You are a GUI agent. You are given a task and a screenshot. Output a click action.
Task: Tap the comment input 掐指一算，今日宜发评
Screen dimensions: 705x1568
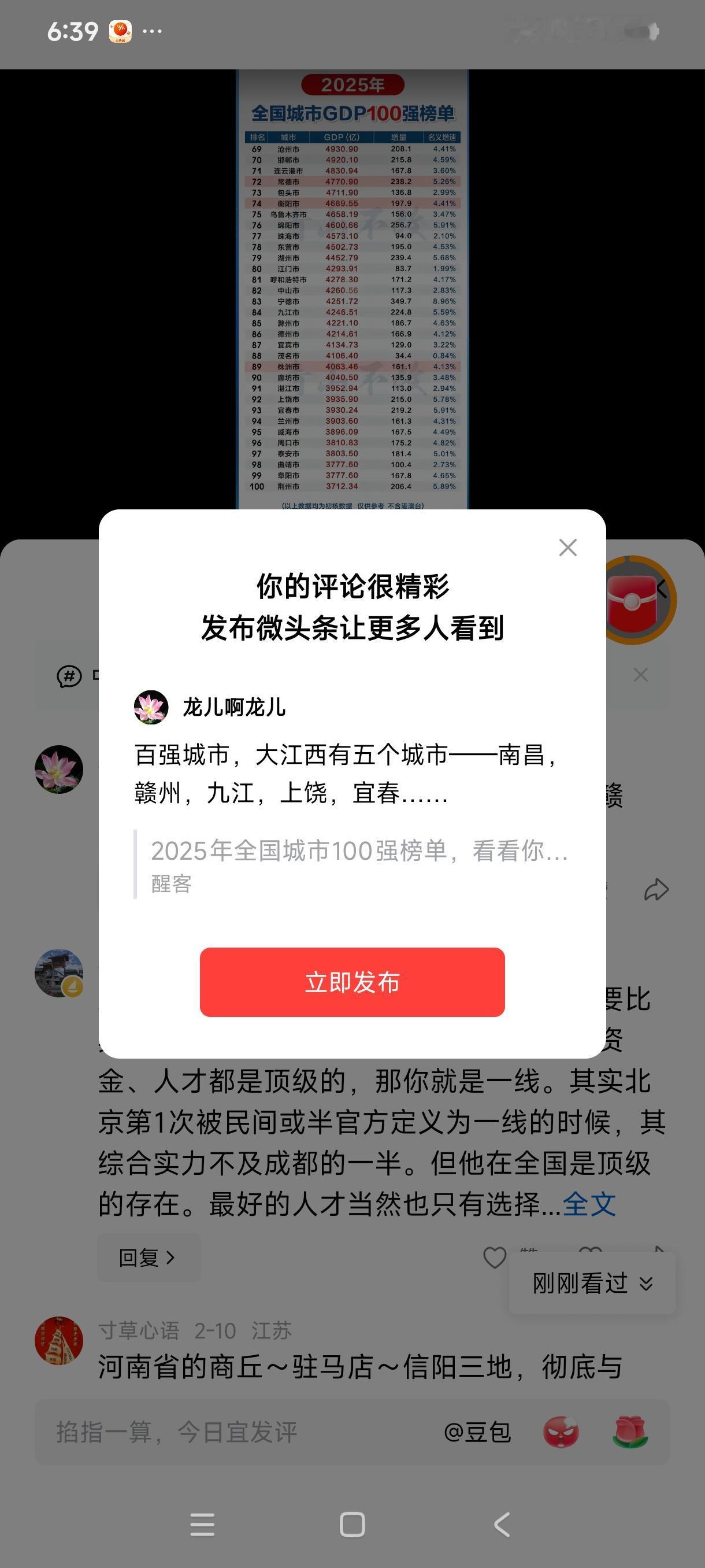coord(176,1431)
